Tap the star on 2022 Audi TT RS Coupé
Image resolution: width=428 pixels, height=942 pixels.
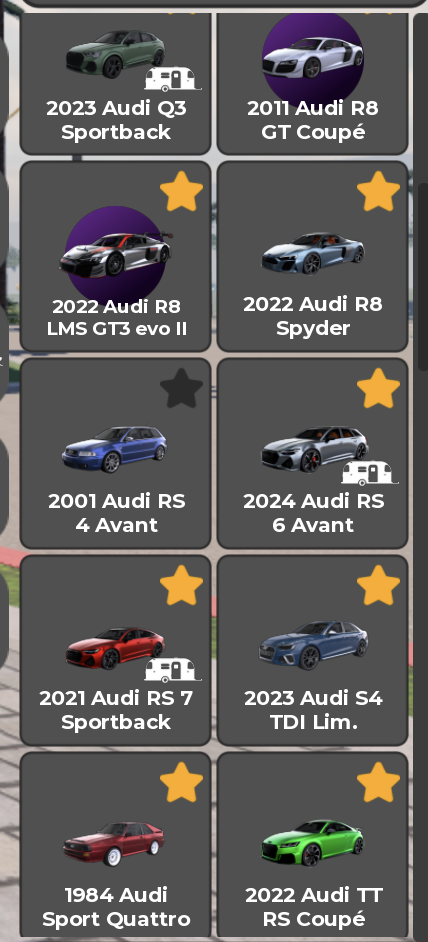[x=378, y=782]
